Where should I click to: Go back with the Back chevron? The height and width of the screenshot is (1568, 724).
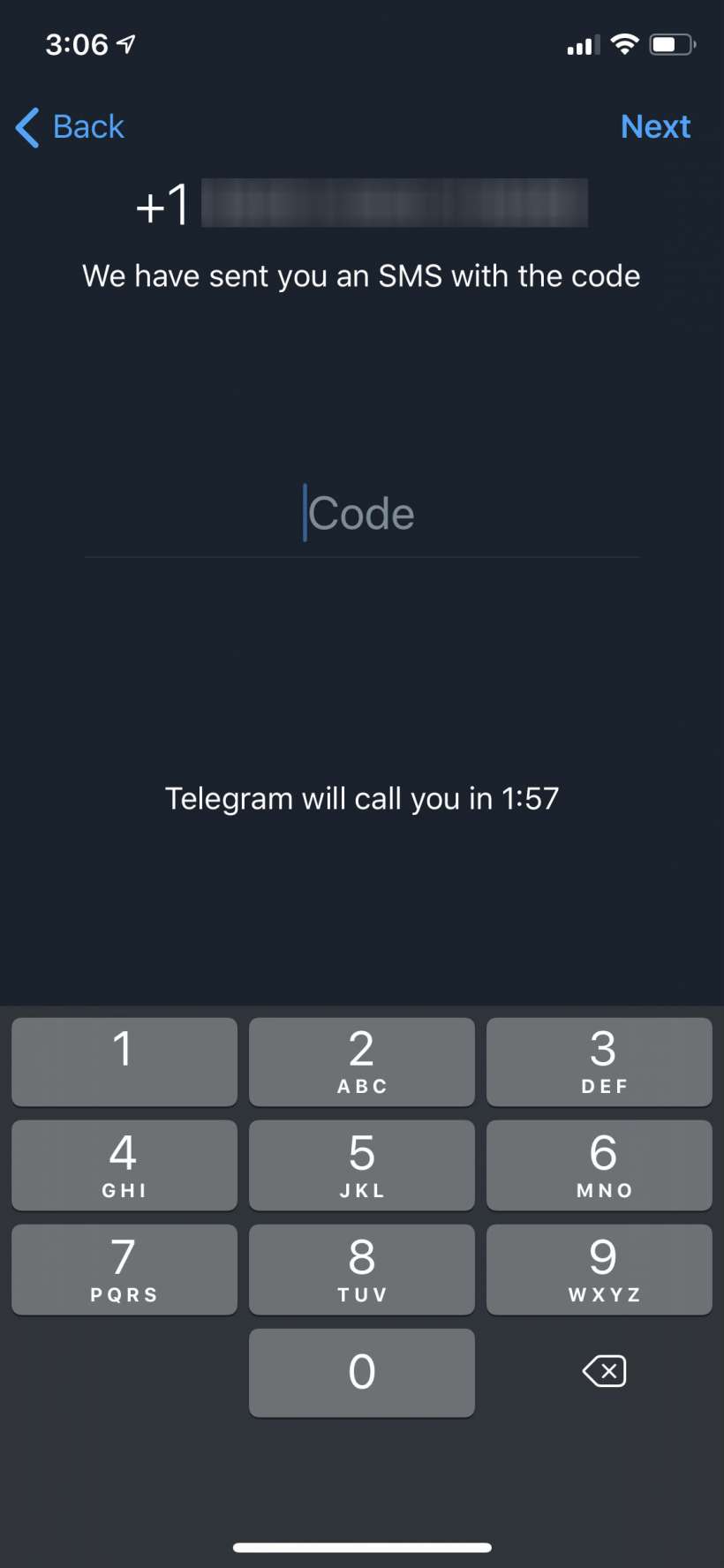click(26, 127)
